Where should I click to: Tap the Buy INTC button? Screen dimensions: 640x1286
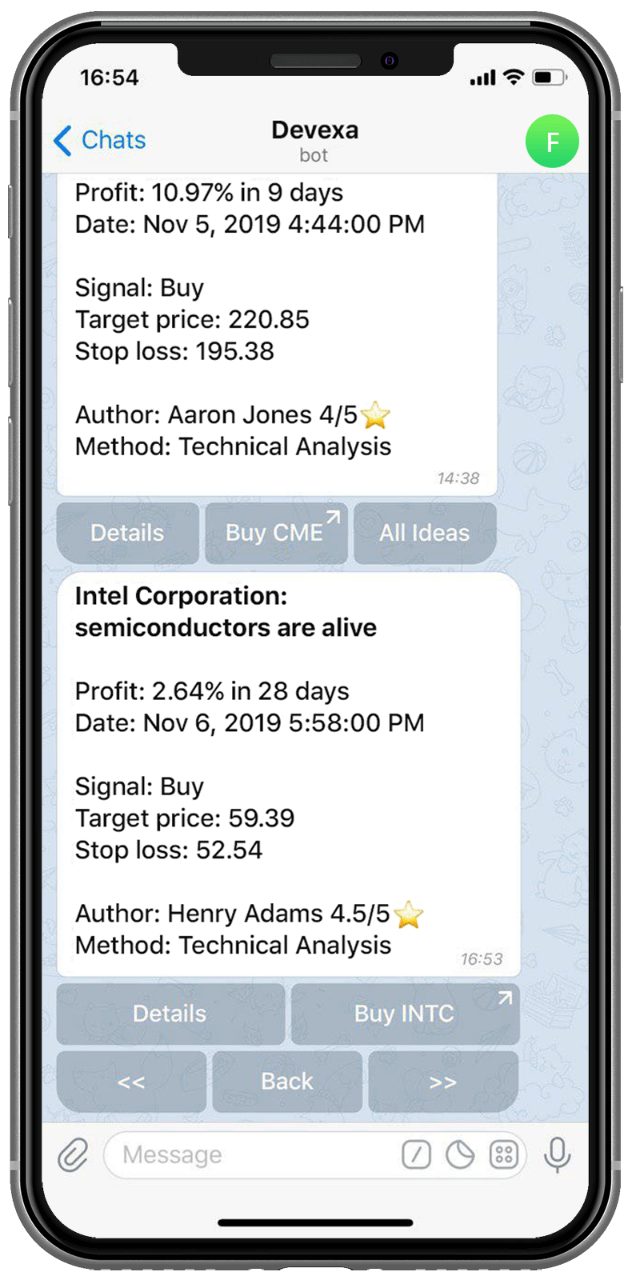pyautogui.click(x=405, y=1014)
